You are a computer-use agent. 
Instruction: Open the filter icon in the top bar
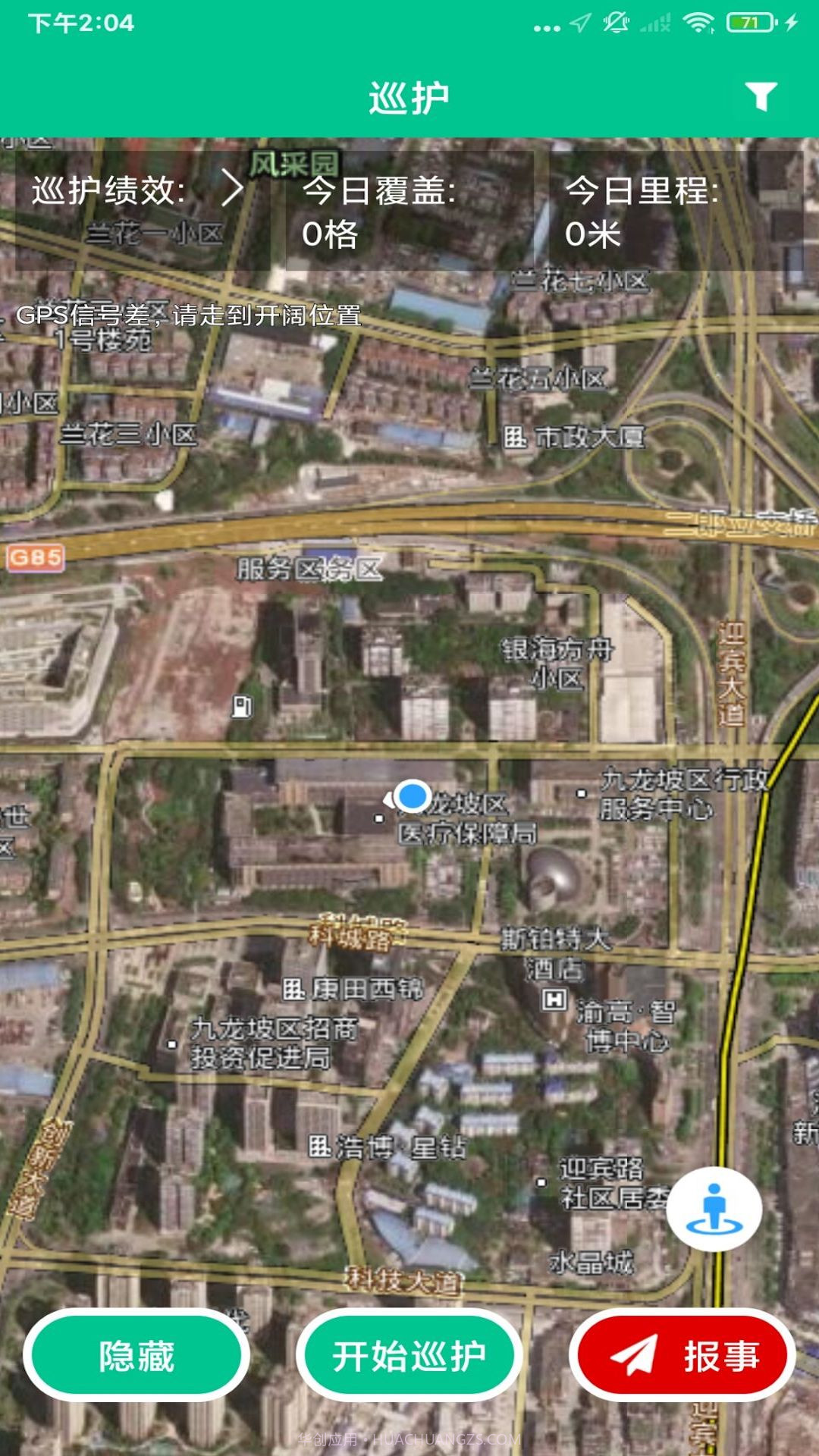click(761, 97)
